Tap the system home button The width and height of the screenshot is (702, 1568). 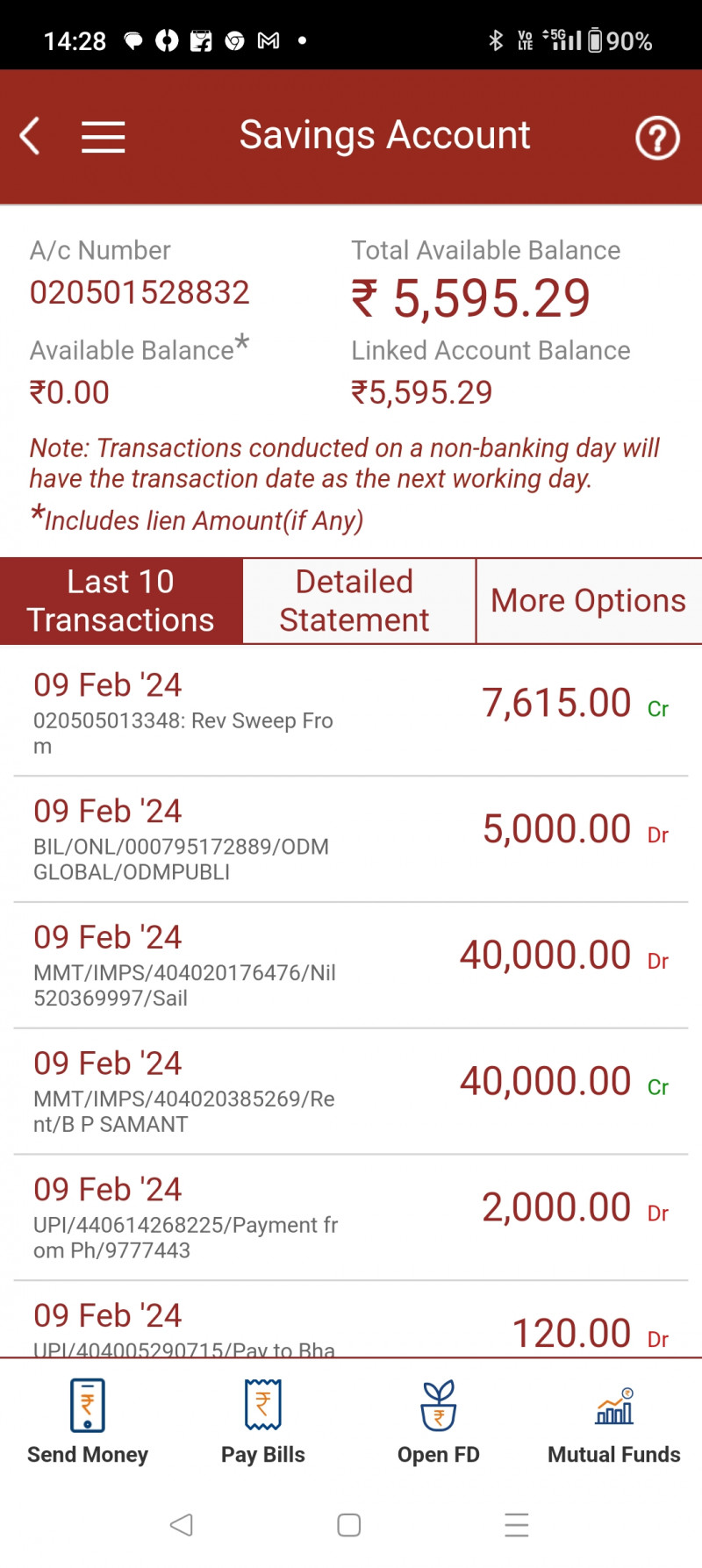(349, 1525)
